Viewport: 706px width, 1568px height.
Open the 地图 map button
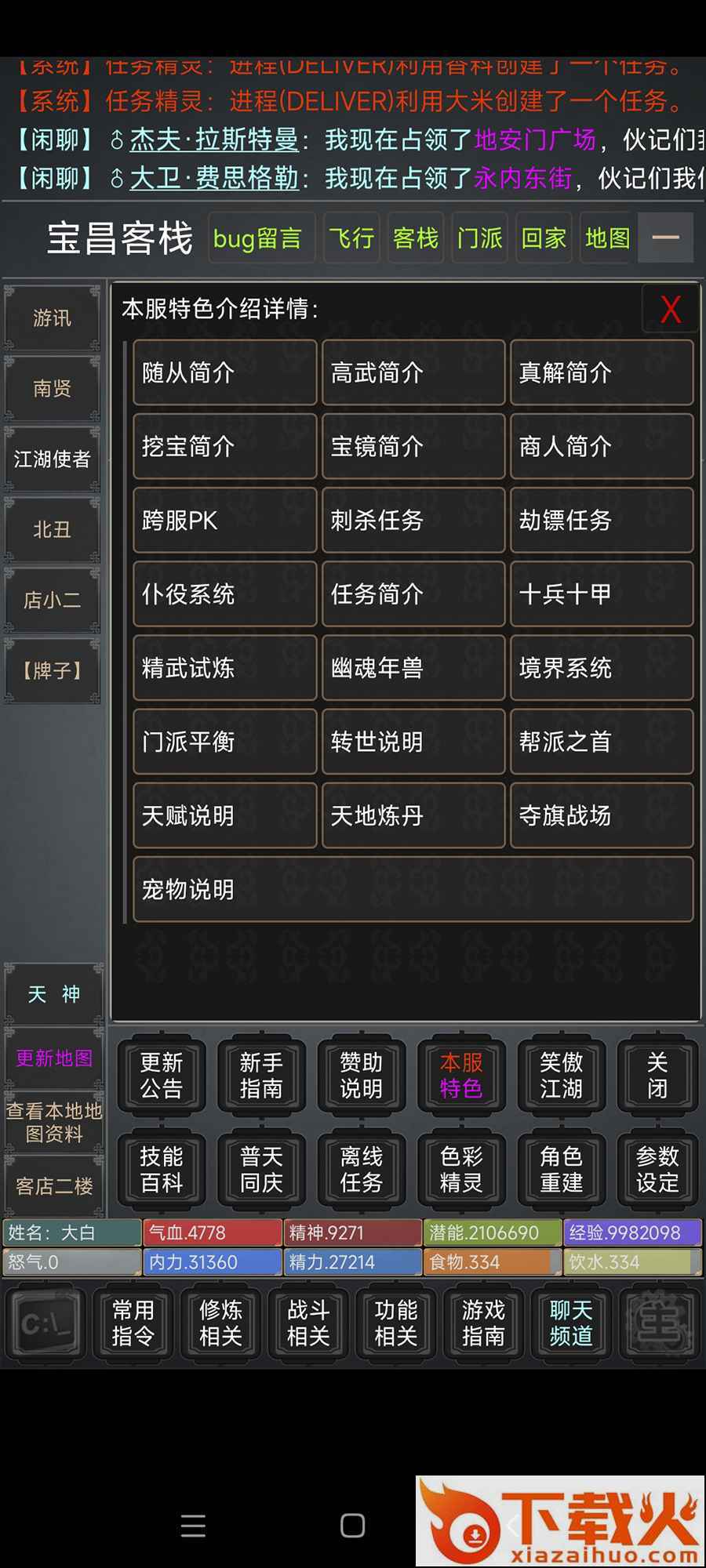[607, 238]
